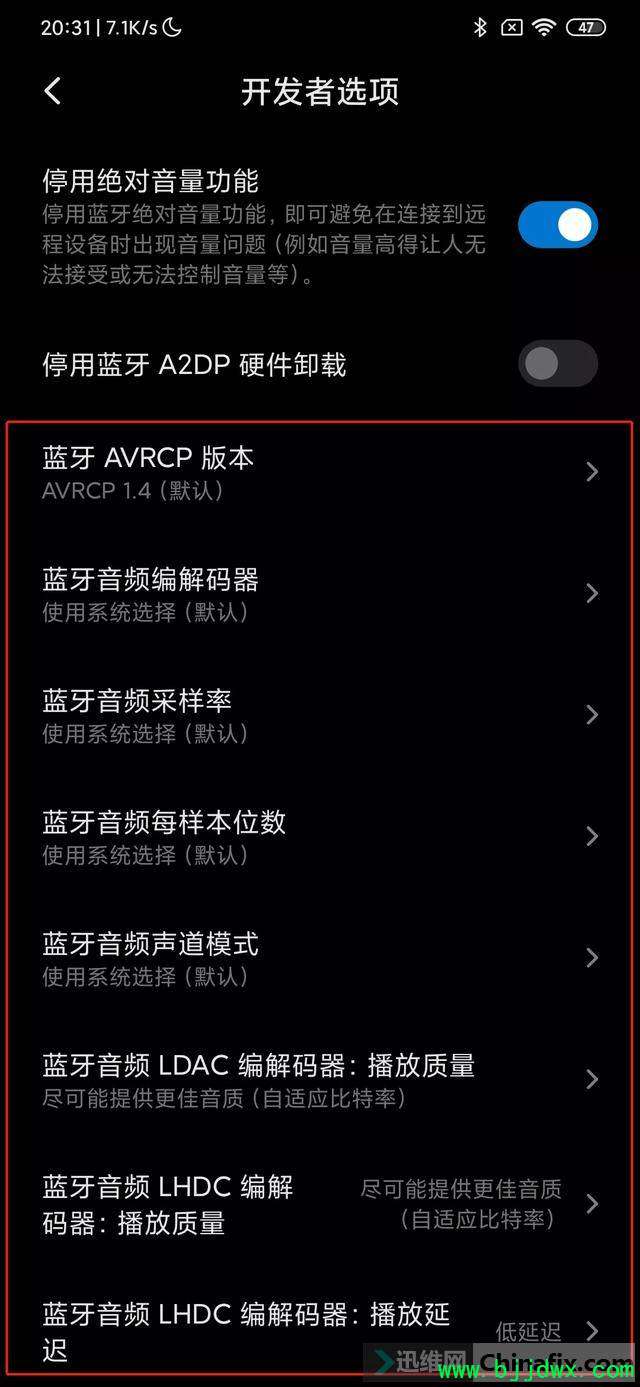Open LHDC 编解码器 播放延迟 setting
This screenshot has width=640, height=1387.
click(x=320, y=1330)
